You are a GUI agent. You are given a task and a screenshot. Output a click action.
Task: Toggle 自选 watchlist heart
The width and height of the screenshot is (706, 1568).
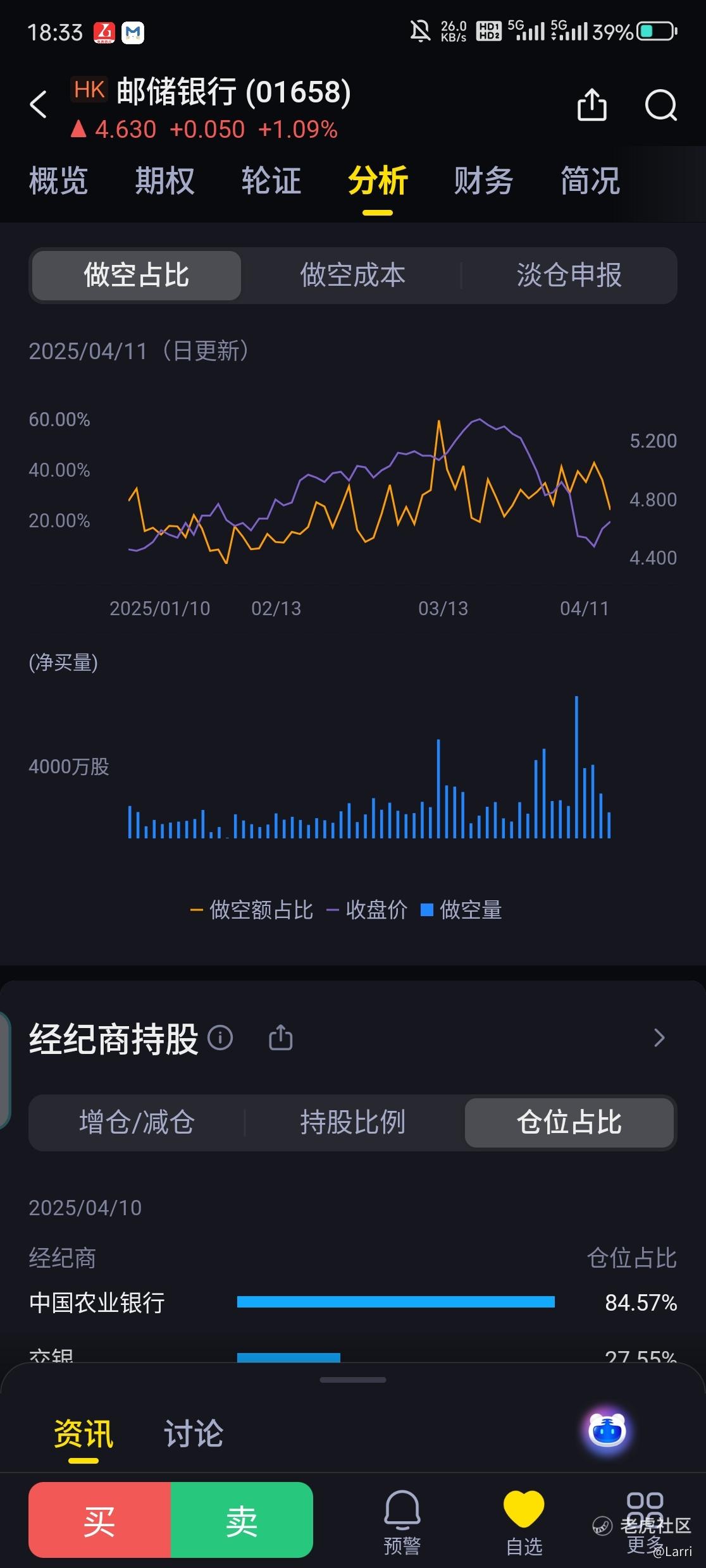point(524,1522)
